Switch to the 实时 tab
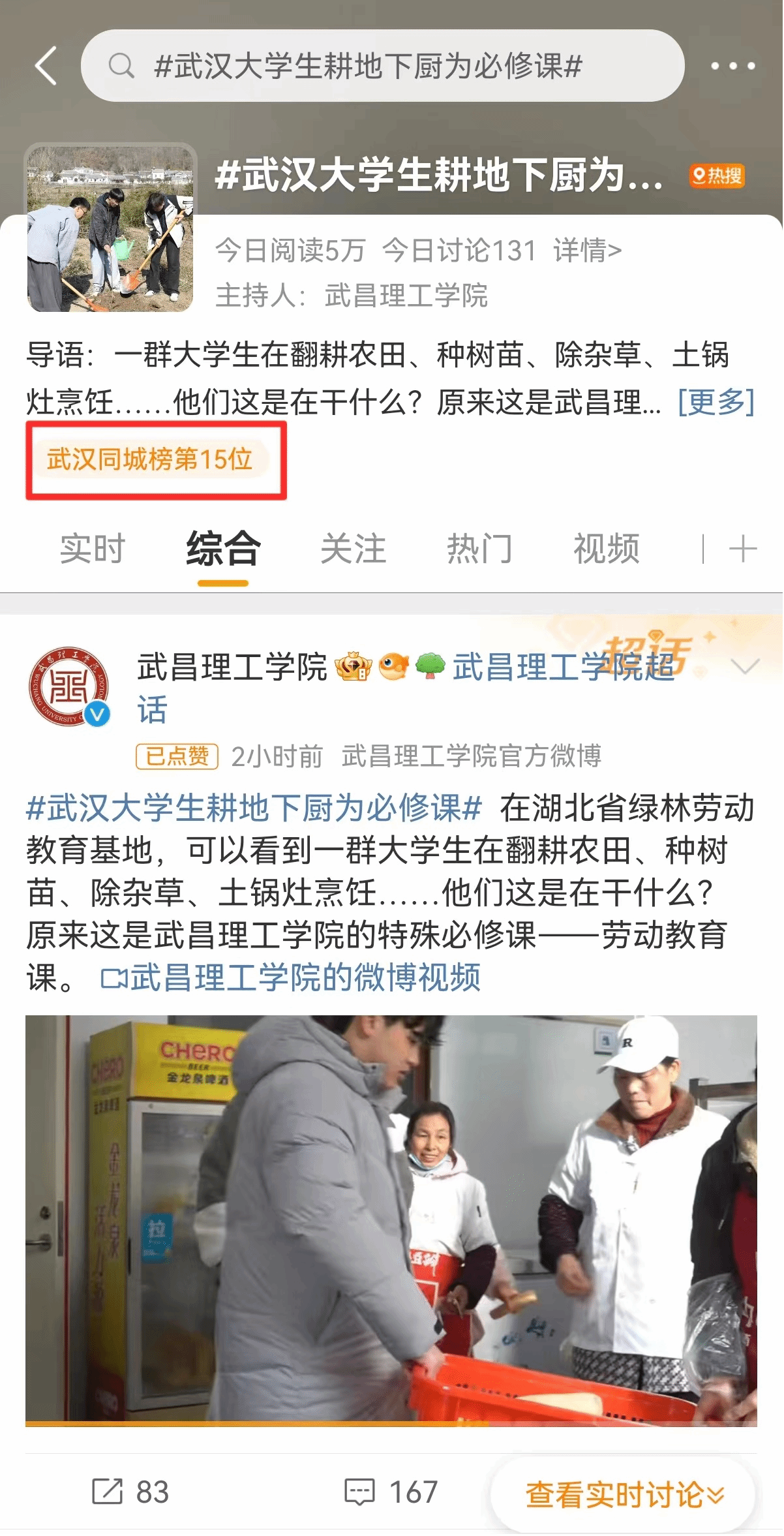 [x=92, y=548]
